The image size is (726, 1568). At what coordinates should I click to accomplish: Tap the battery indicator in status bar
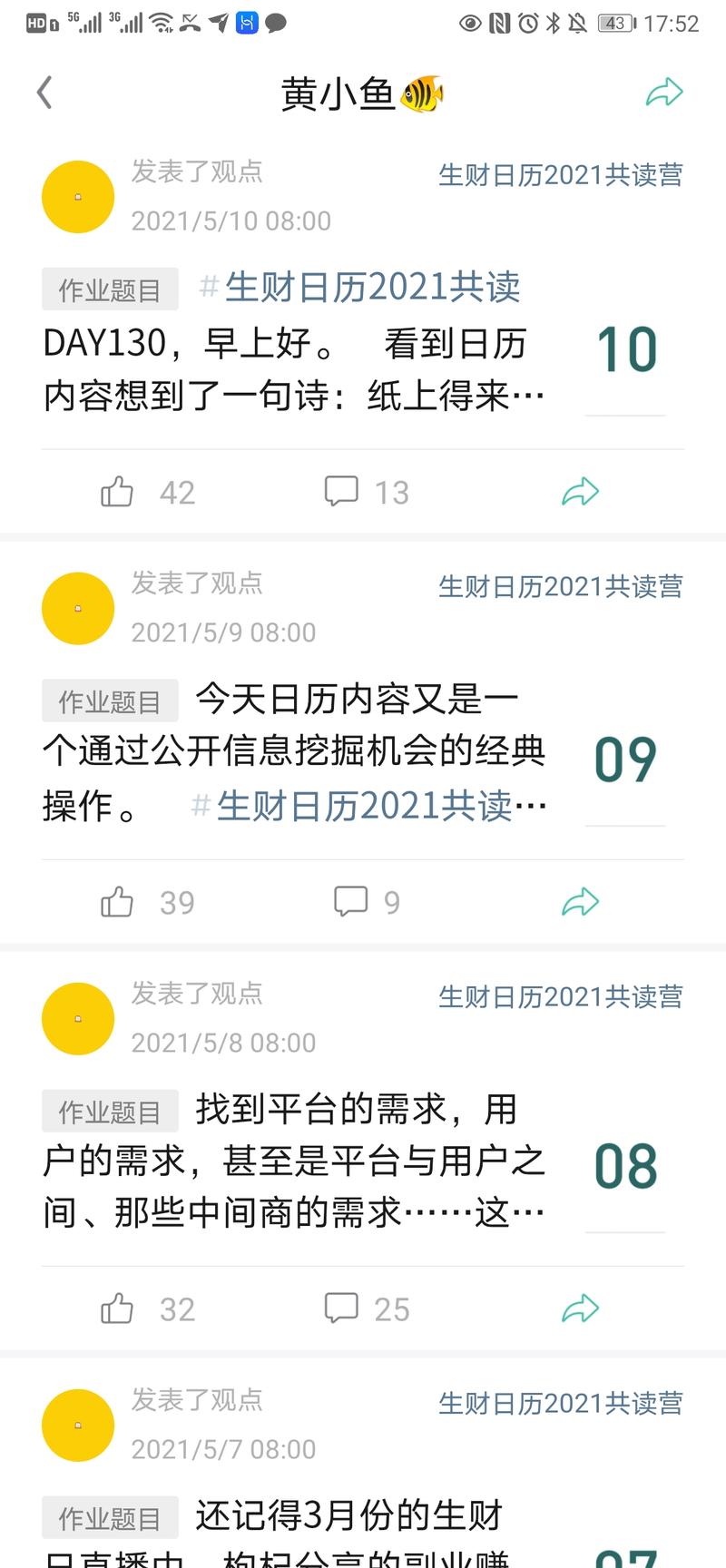point(615,23)
